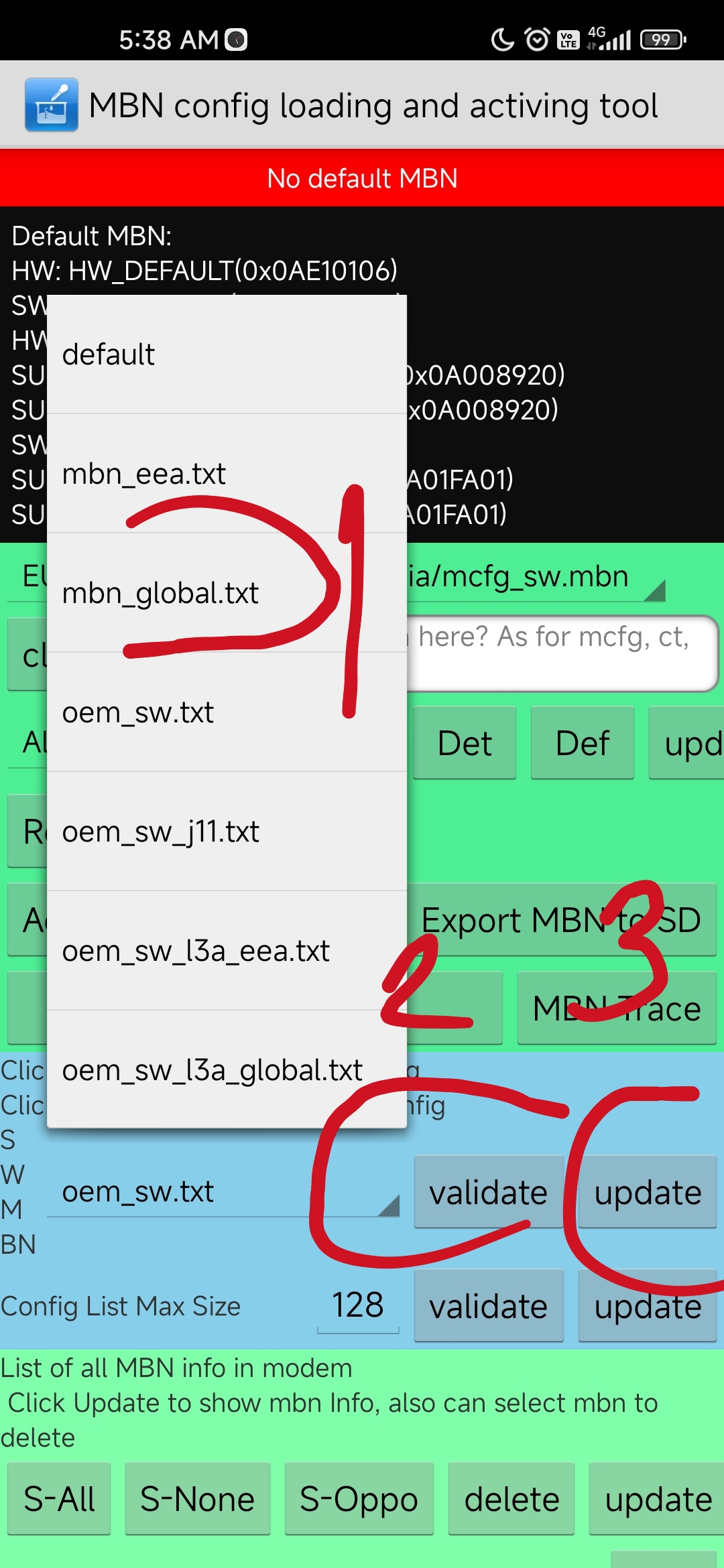Pick oem_sw_l3a_global.txt entry

point(227,1069)
